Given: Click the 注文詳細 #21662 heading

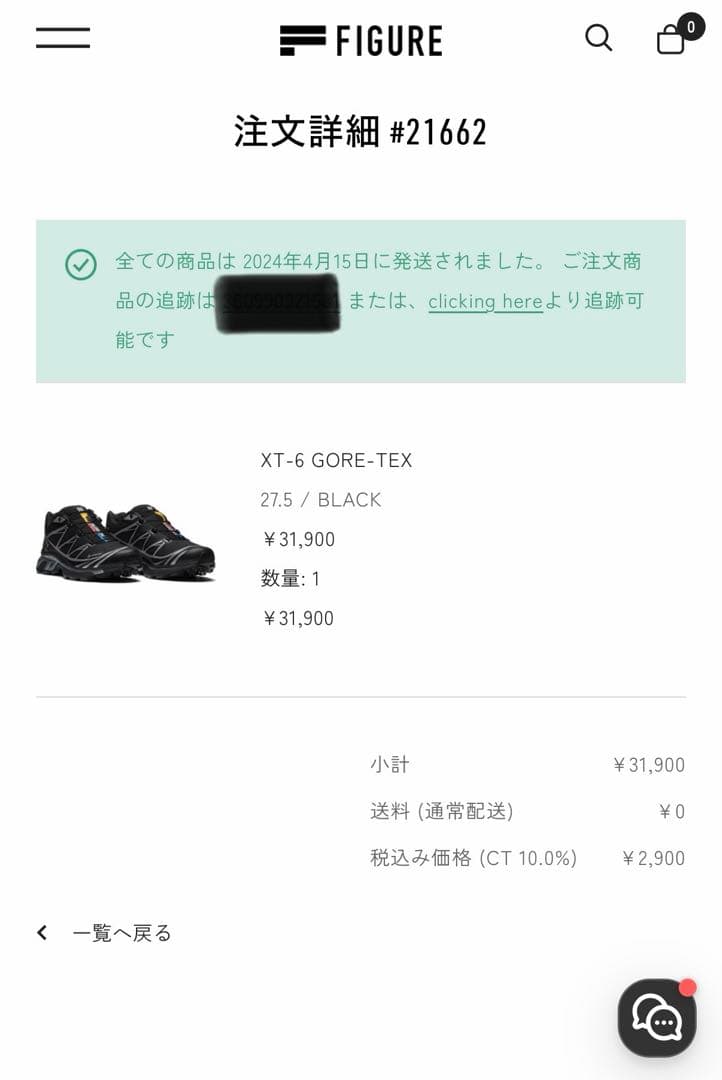Looking at the screenshot, I should point(360,131).
